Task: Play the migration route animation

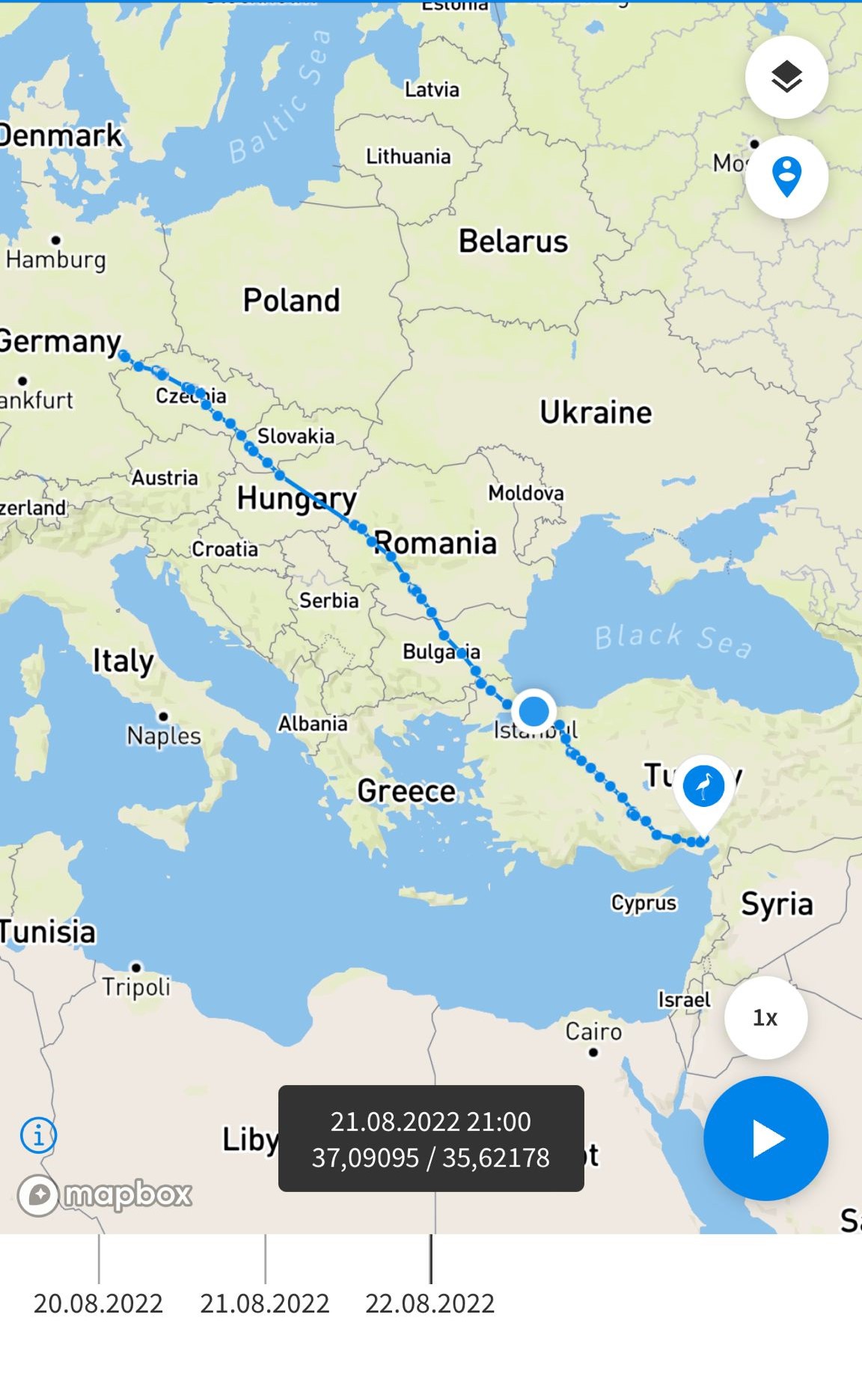Action: [765, 1138]
